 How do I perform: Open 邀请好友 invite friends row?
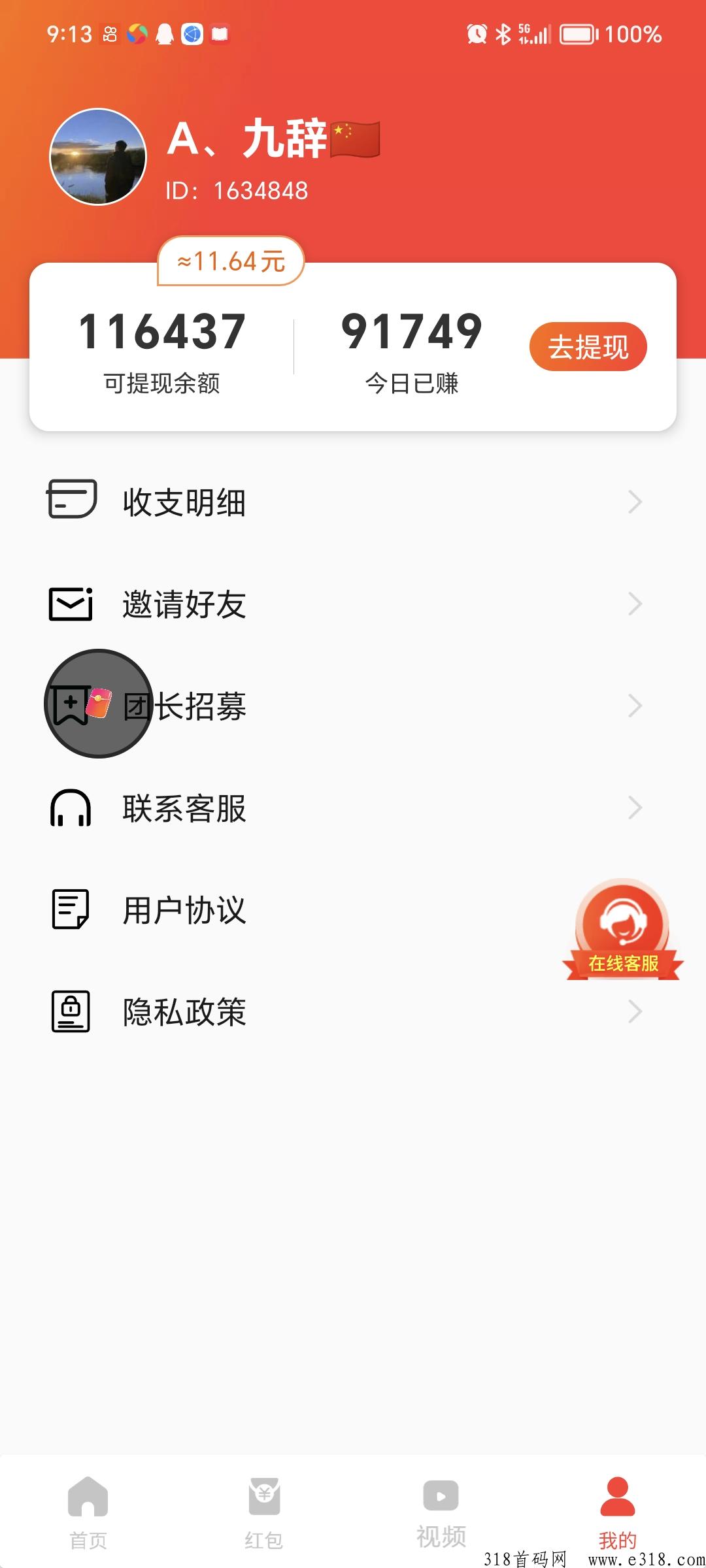pos(353,604)
